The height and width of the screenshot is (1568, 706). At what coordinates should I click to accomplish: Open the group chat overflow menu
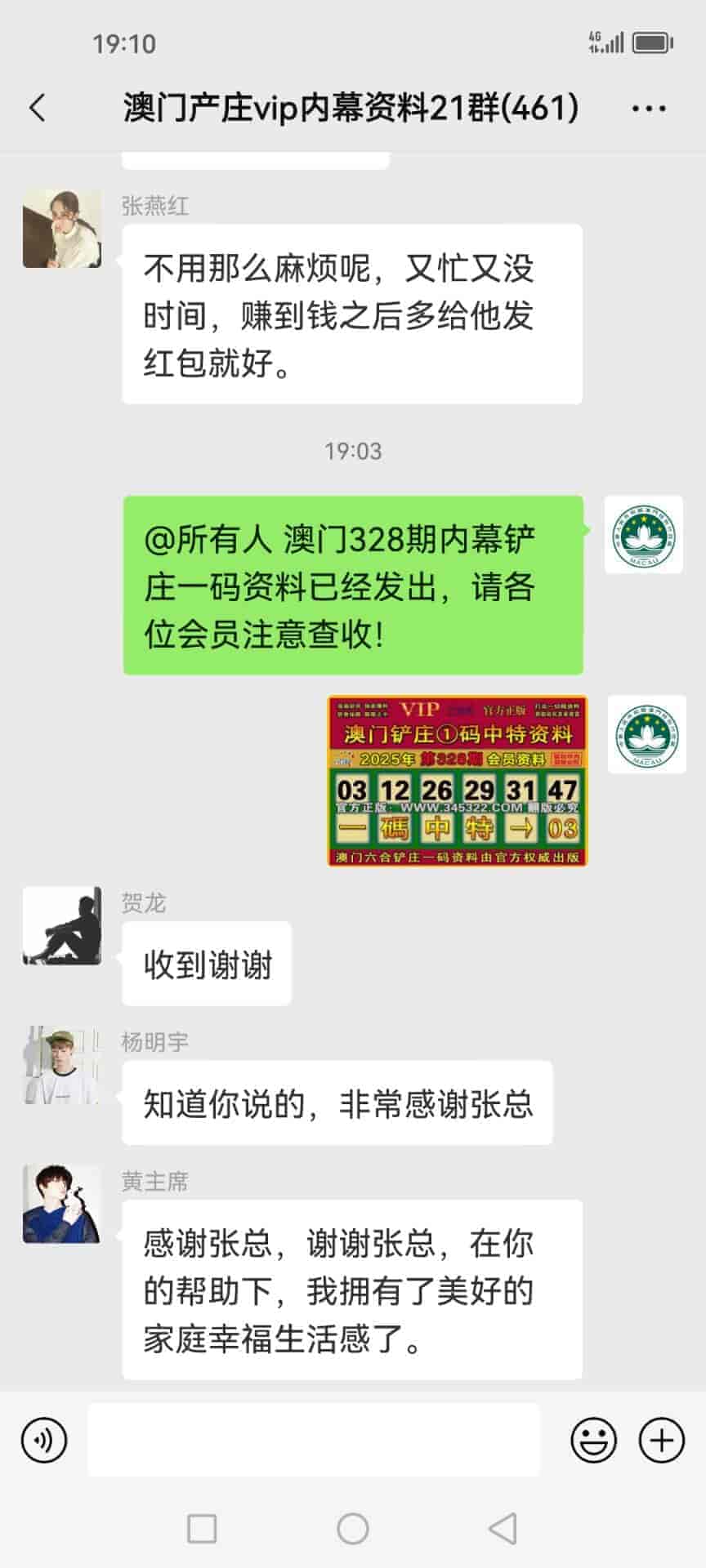pos(649,108)
